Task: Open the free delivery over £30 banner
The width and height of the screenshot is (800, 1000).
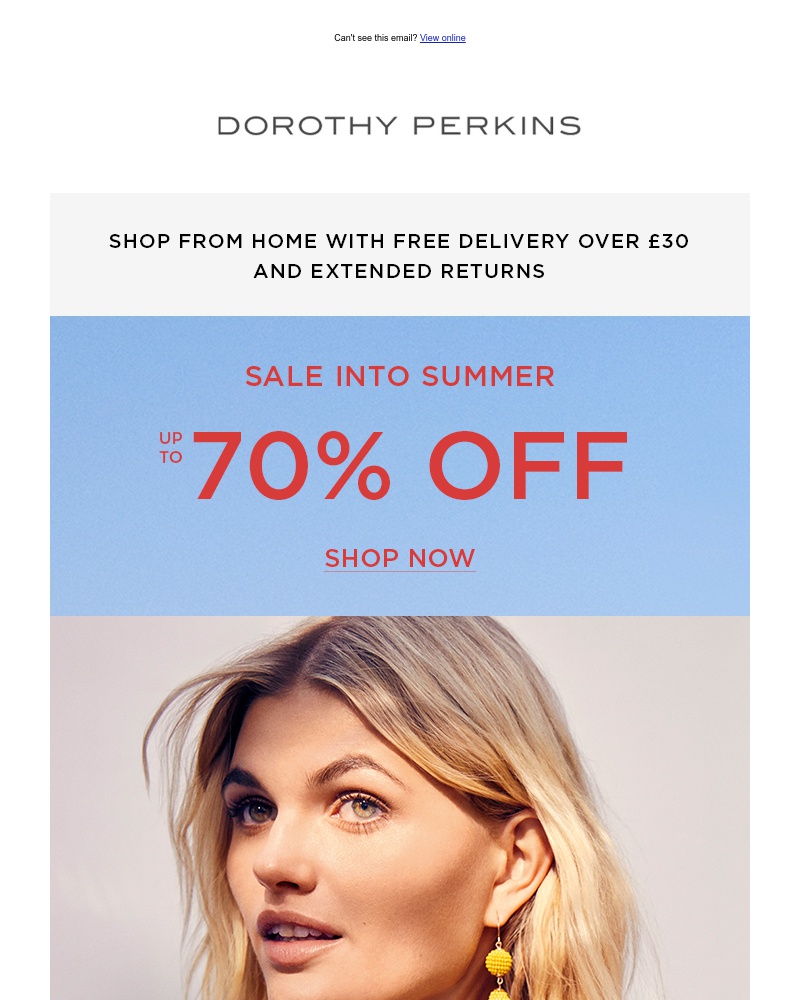Action: [399, 256]
